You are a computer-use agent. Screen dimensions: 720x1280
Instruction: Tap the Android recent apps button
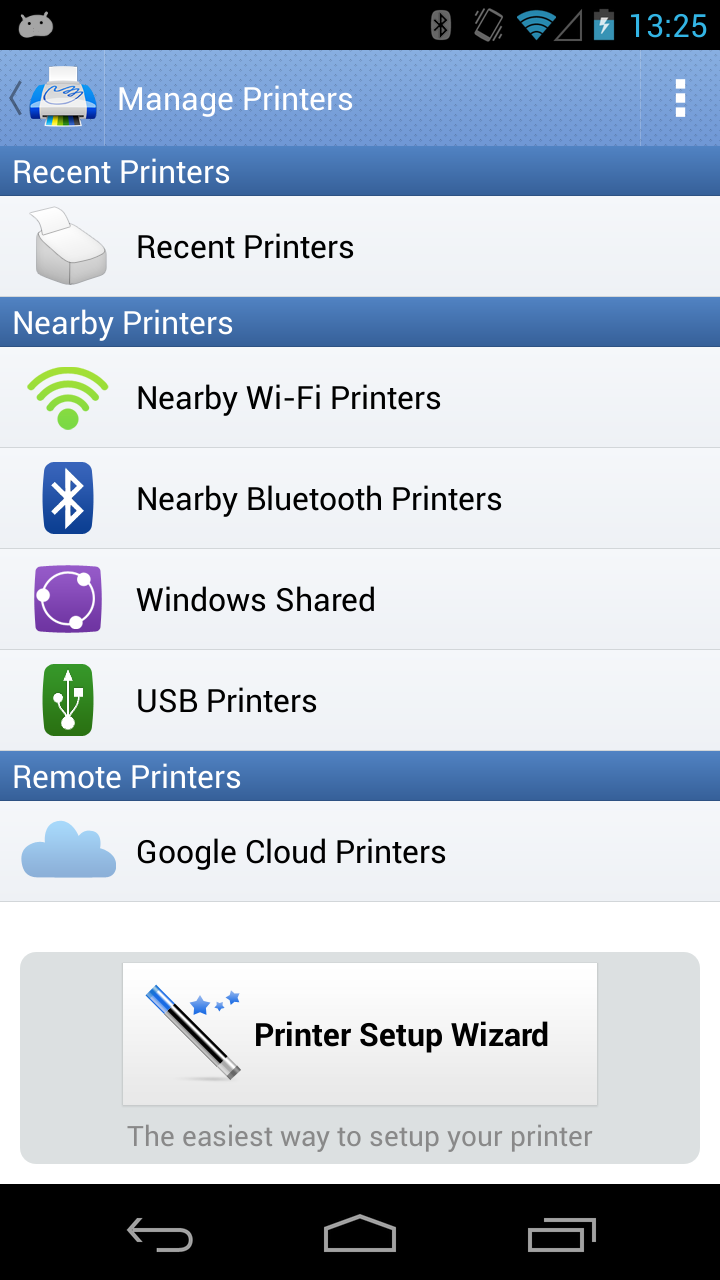pos(560,1234)
